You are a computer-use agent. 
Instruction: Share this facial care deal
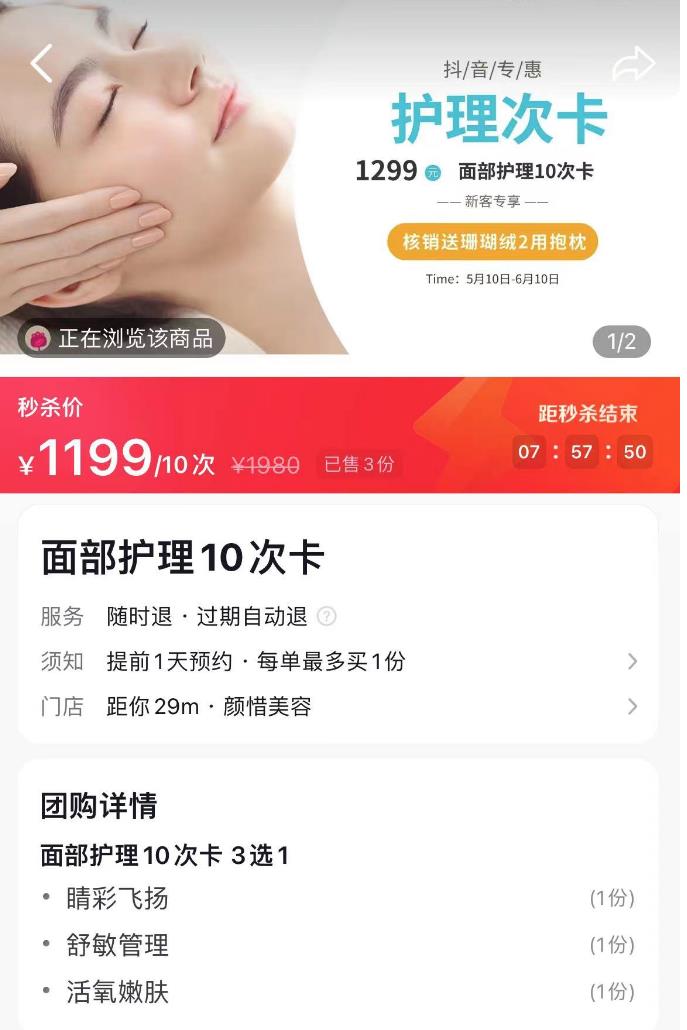(x=633, y=65)
